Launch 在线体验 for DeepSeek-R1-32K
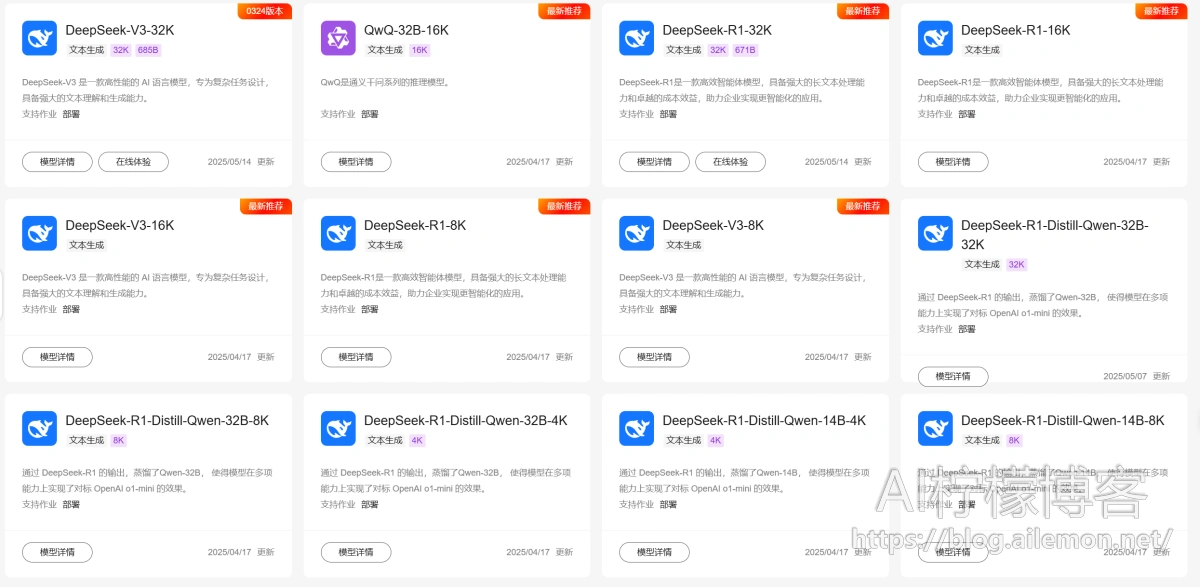This screenshot has height=587, width=1200. (730, 161)
